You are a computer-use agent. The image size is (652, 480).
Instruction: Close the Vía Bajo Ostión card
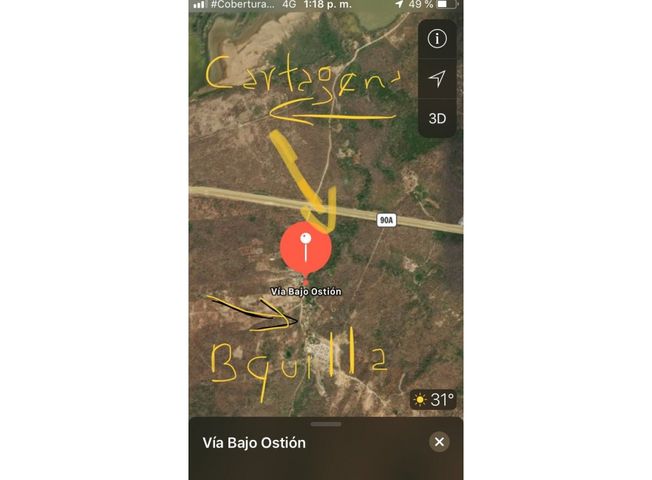pyautogui.click(x=438, y=442)
